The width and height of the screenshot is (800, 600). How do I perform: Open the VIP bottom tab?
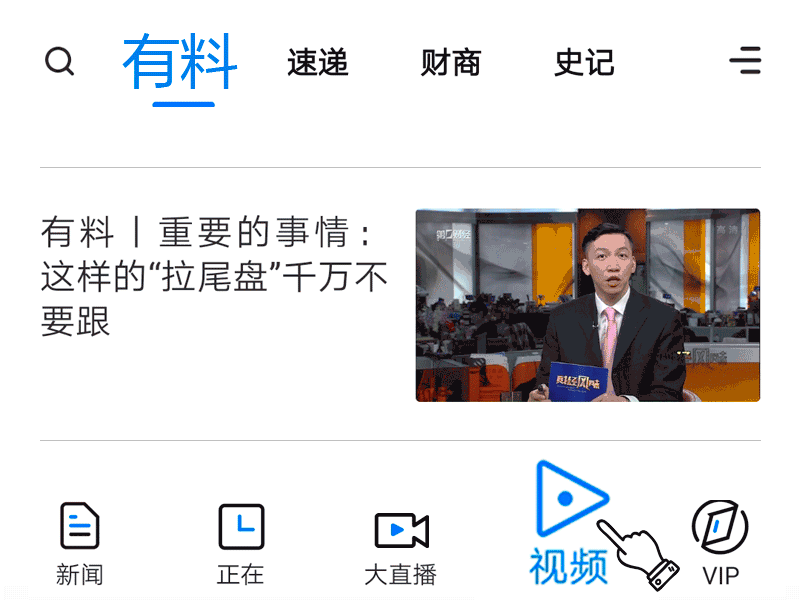tap(720, 543)
